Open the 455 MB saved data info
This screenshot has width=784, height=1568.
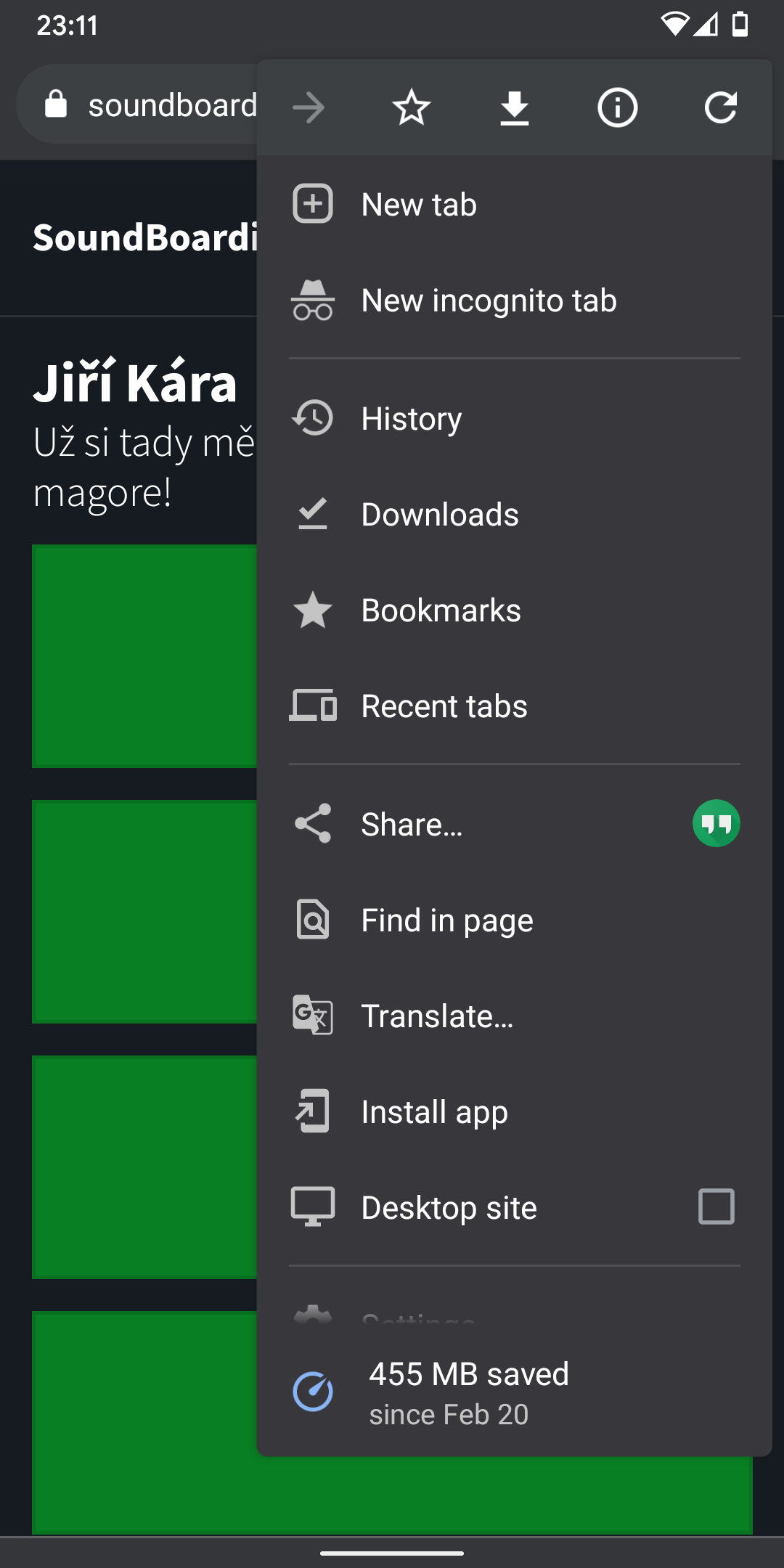(x=468, y=1392)
